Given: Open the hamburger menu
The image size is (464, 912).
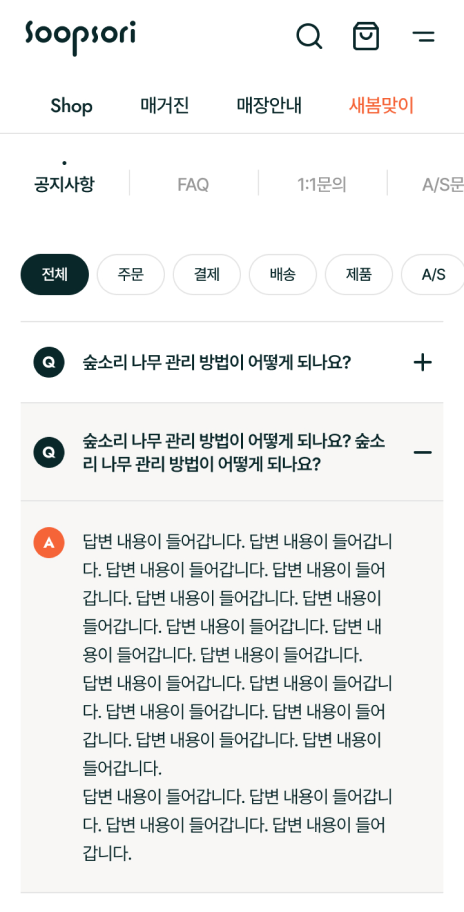Looking at the screenshot, I should 423,37.
